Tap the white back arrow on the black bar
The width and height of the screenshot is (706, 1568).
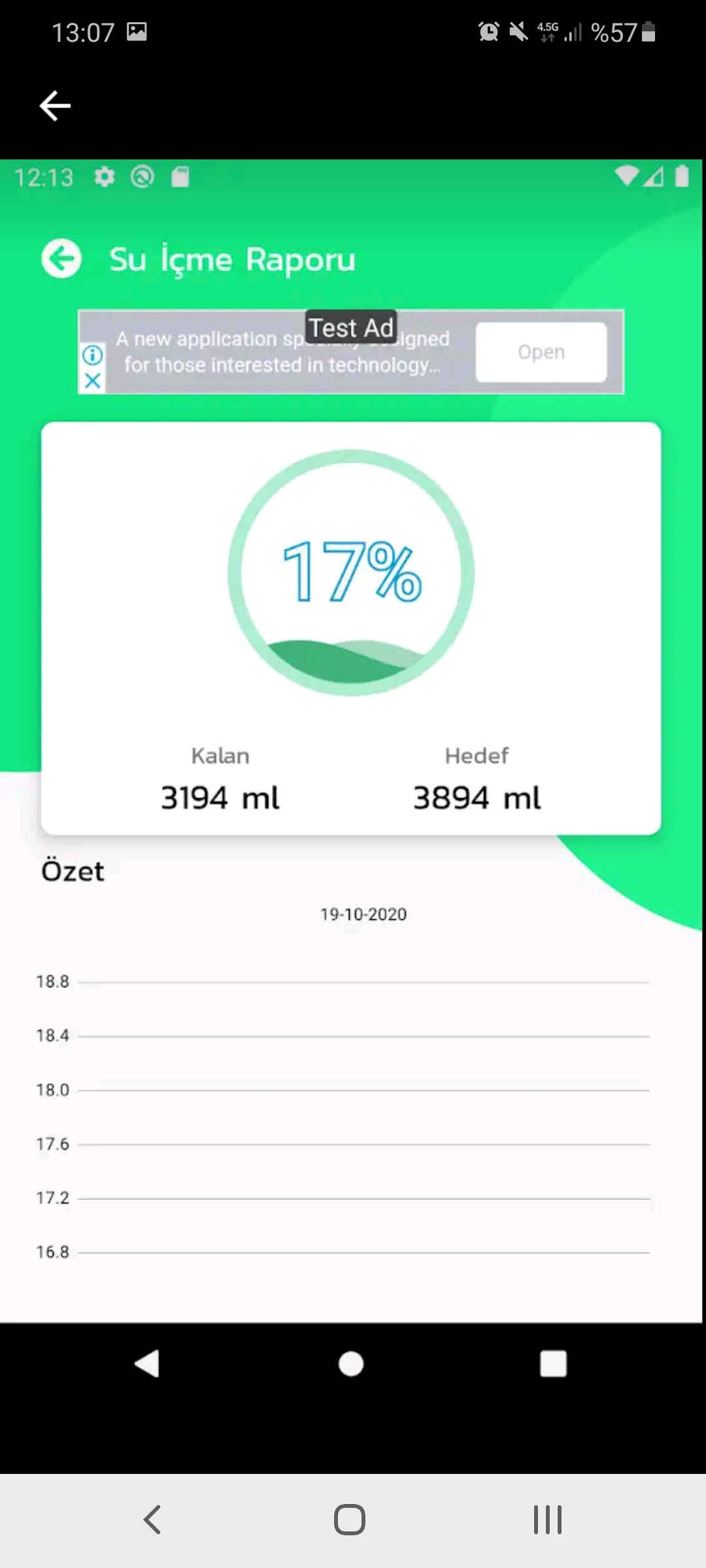55,106
